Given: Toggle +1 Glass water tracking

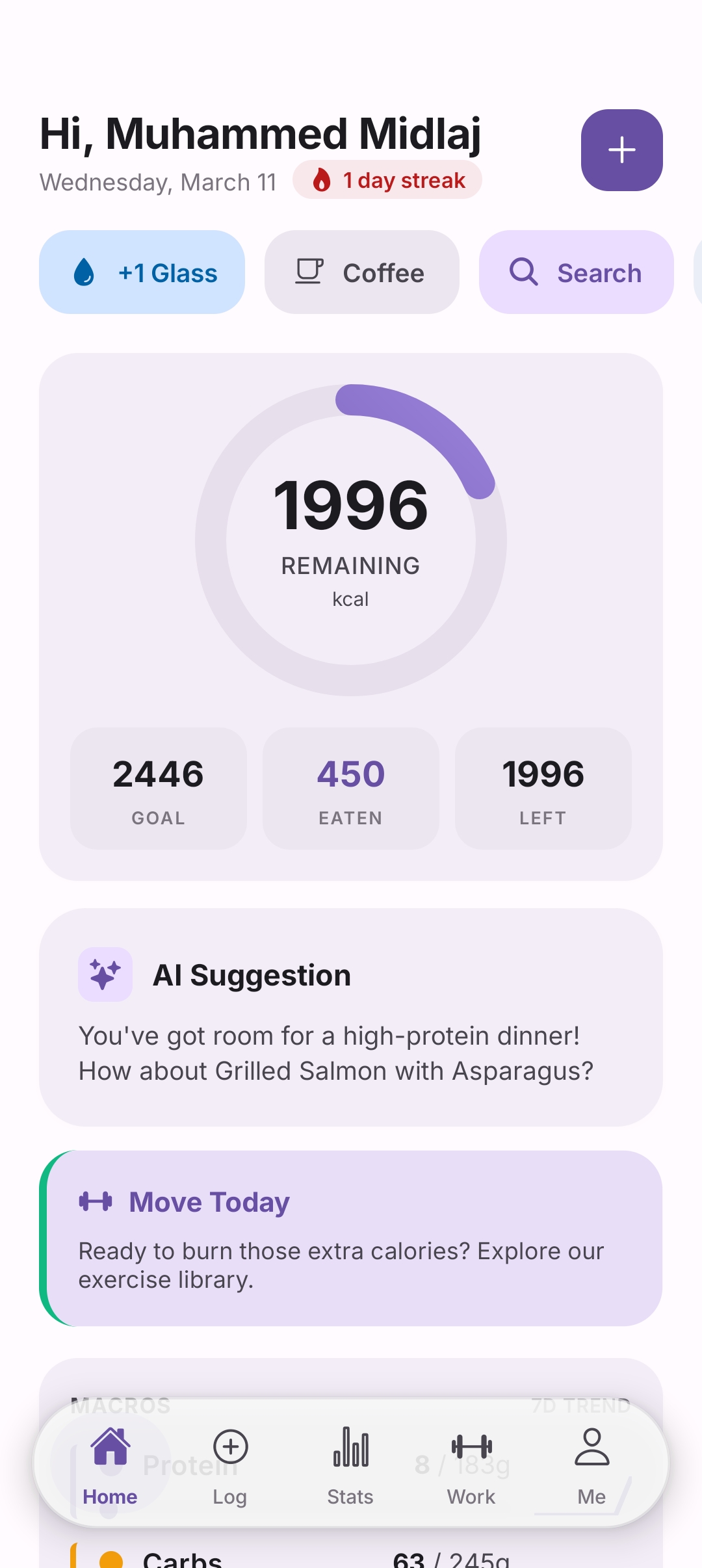Looking at the screenshot, I should pos(142,272).
